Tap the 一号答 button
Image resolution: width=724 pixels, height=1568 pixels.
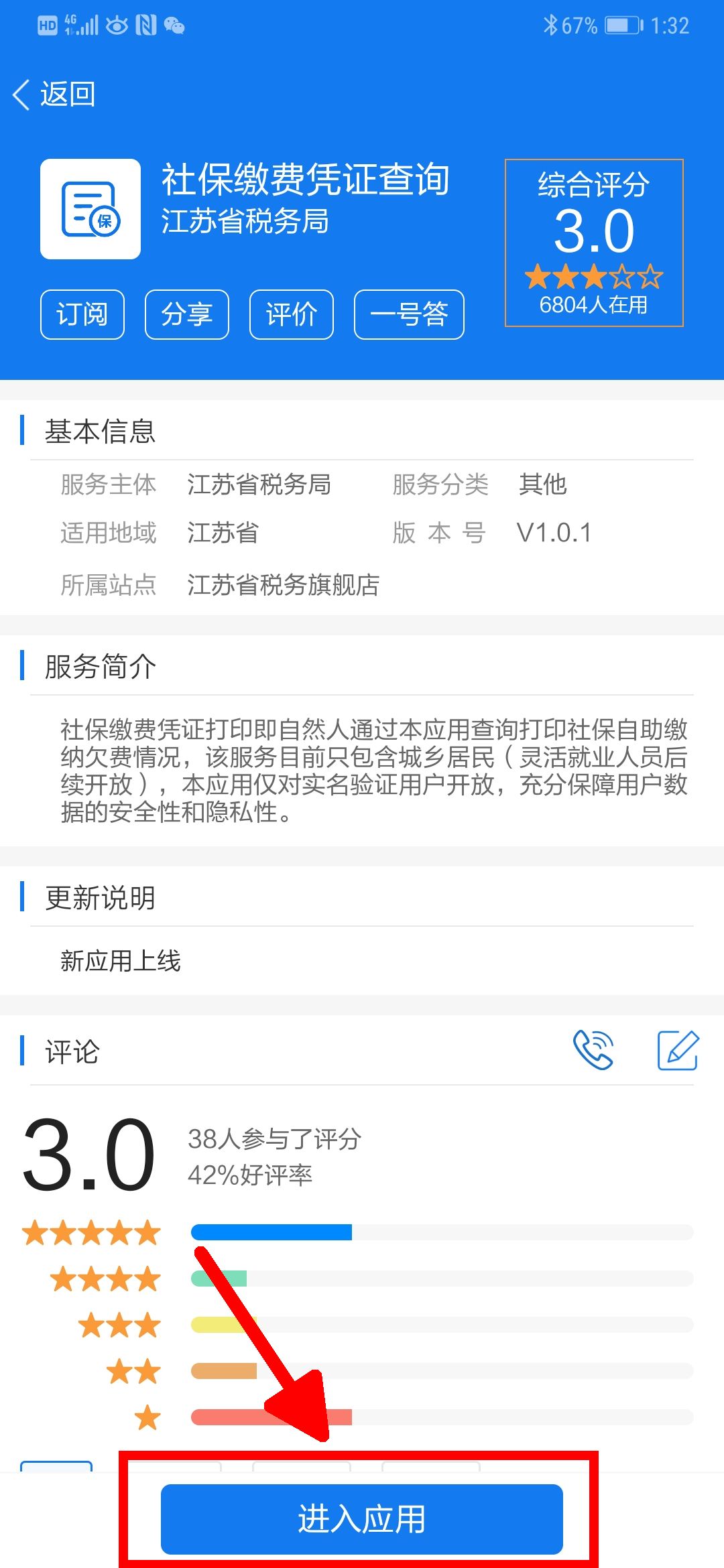[x=408, y=314]
